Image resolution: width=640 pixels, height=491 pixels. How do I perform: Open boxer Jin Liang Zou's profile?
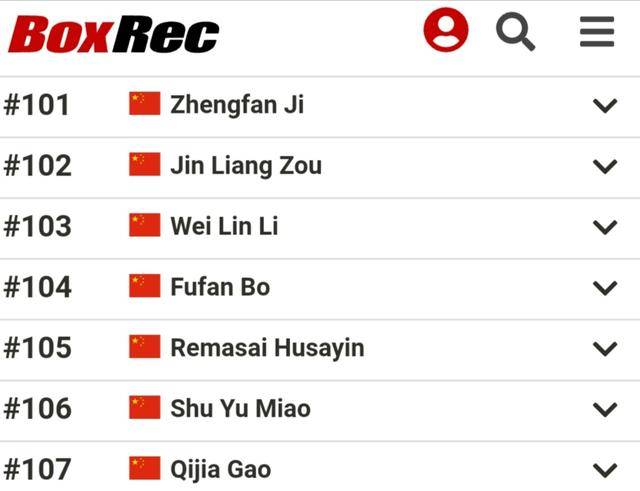[x=246, y=165]
